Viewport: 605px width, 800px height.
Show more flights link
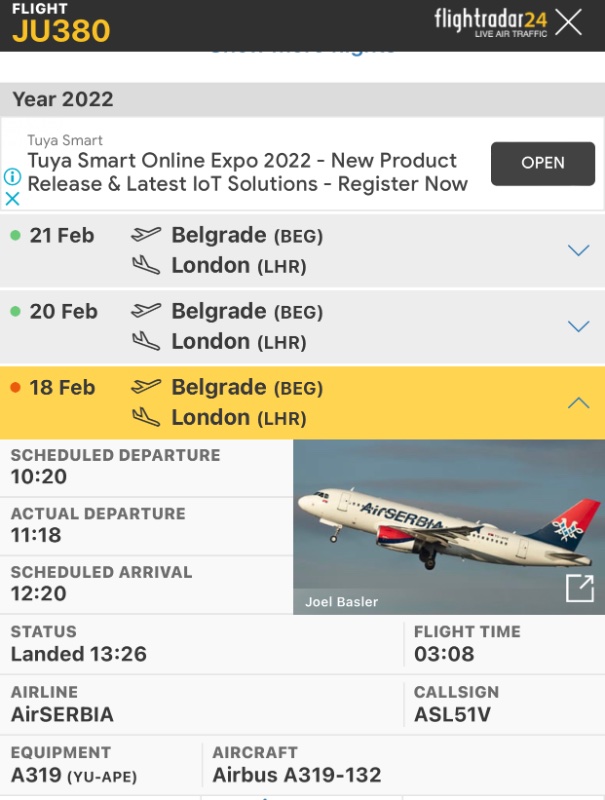tap(302, 48)
